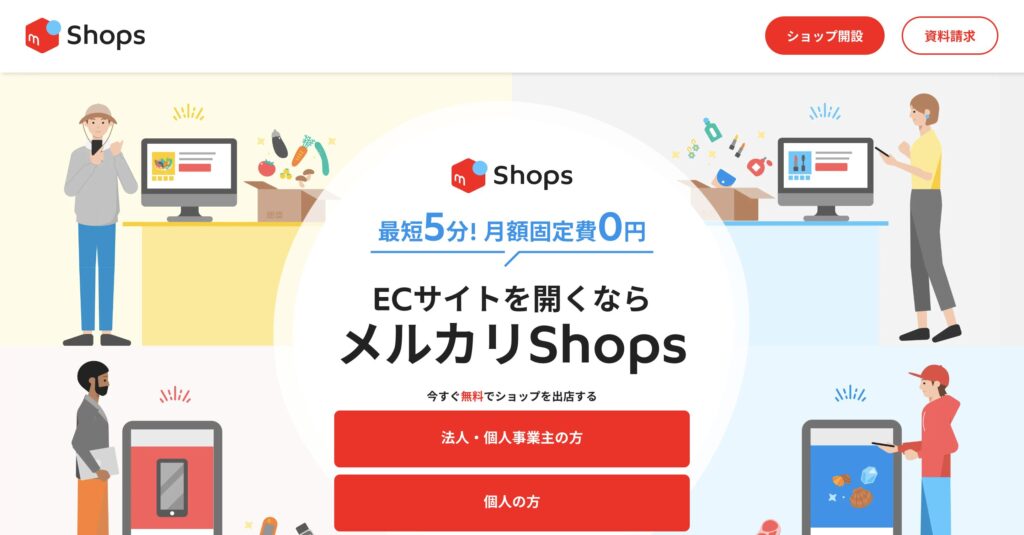The width and height of the screenshot is (1024, 535).
Task: Tap the ショップ開設 button
Action: 824,36
